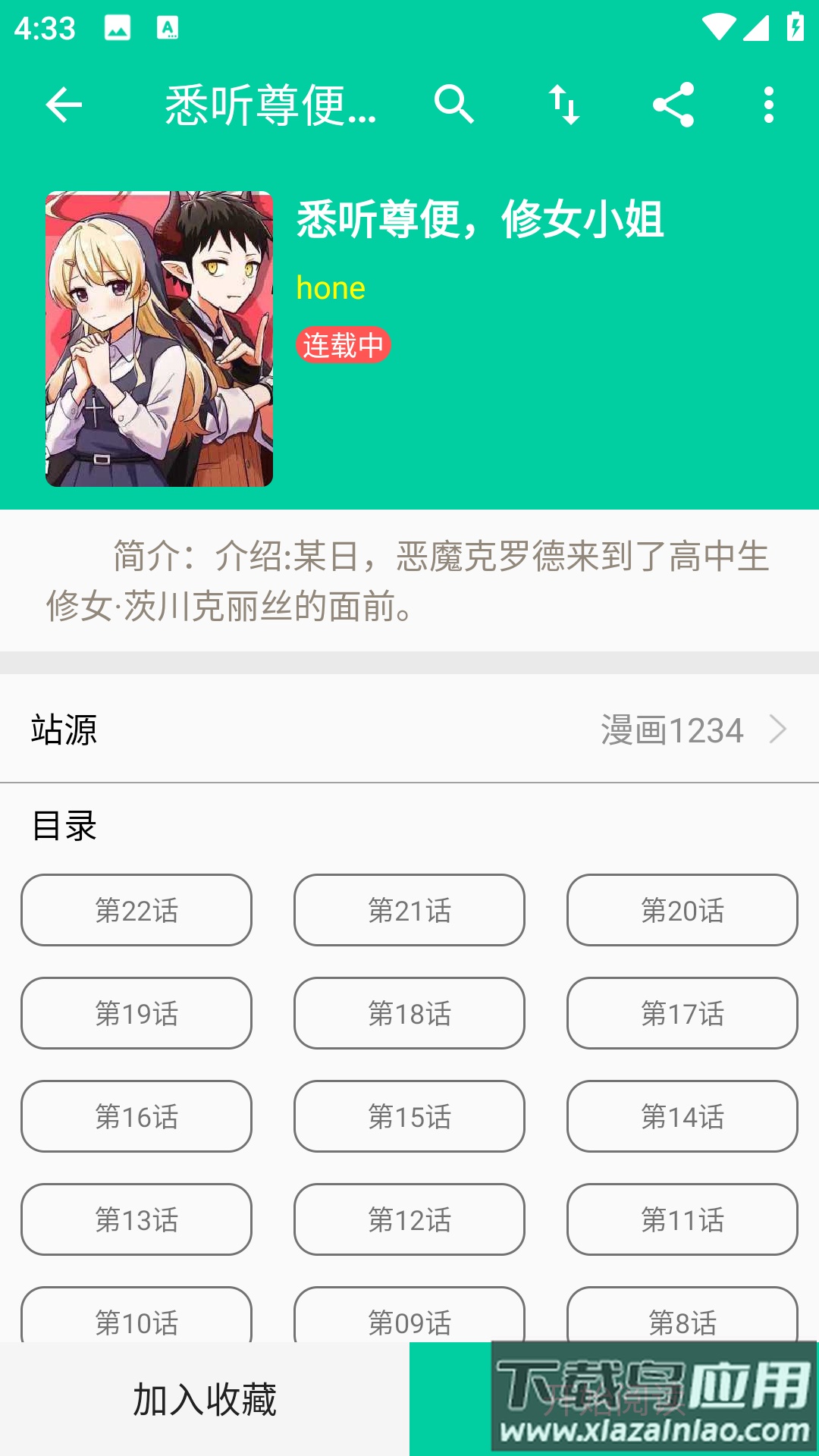Tap 加入收藏 to add to favorites
Screen dimensions: 819x1456
pyautogui.click(x=205, y=1399)
